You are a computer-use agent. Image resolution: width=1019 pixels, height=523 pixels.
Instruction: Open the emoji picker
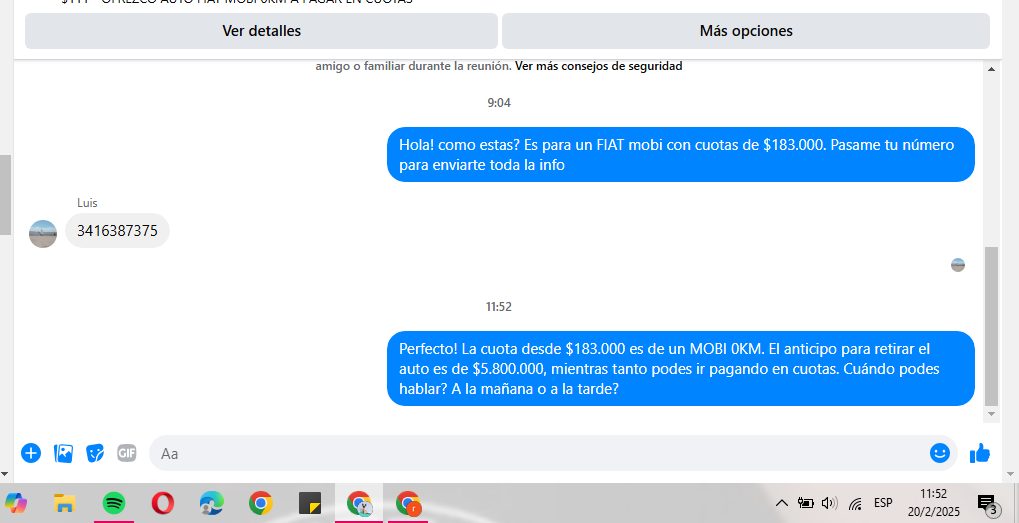point(939,453)
